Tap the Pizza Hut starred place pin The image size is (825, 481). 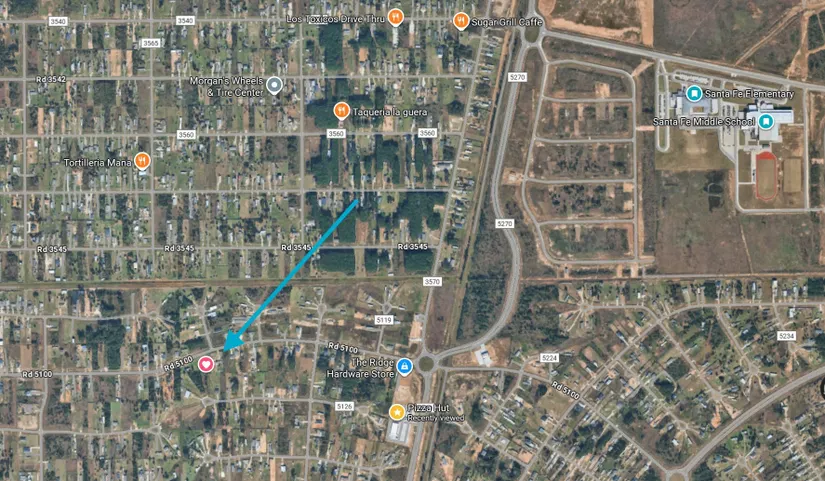(x=397, y=411)
